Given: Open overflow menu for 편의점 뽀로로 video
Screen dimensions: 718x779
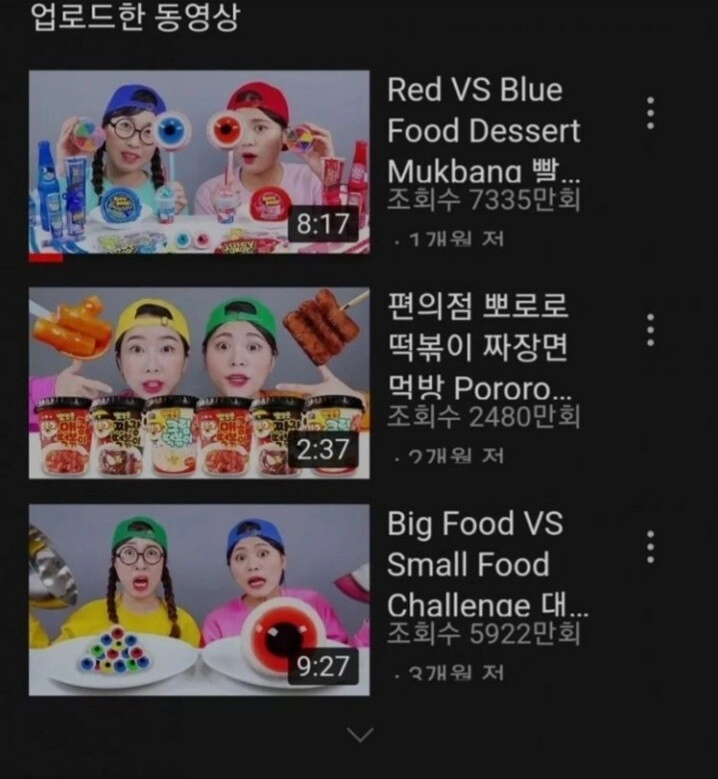Looking at the screenshot, I should [x=650, y=330].
